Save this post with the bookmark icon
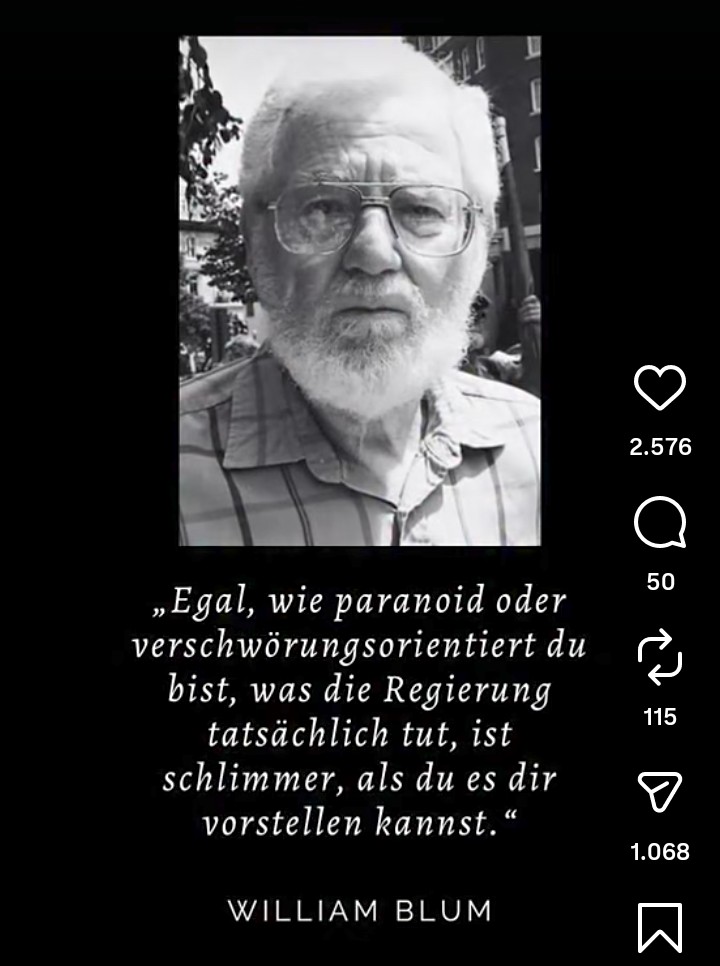 point(660,927)
